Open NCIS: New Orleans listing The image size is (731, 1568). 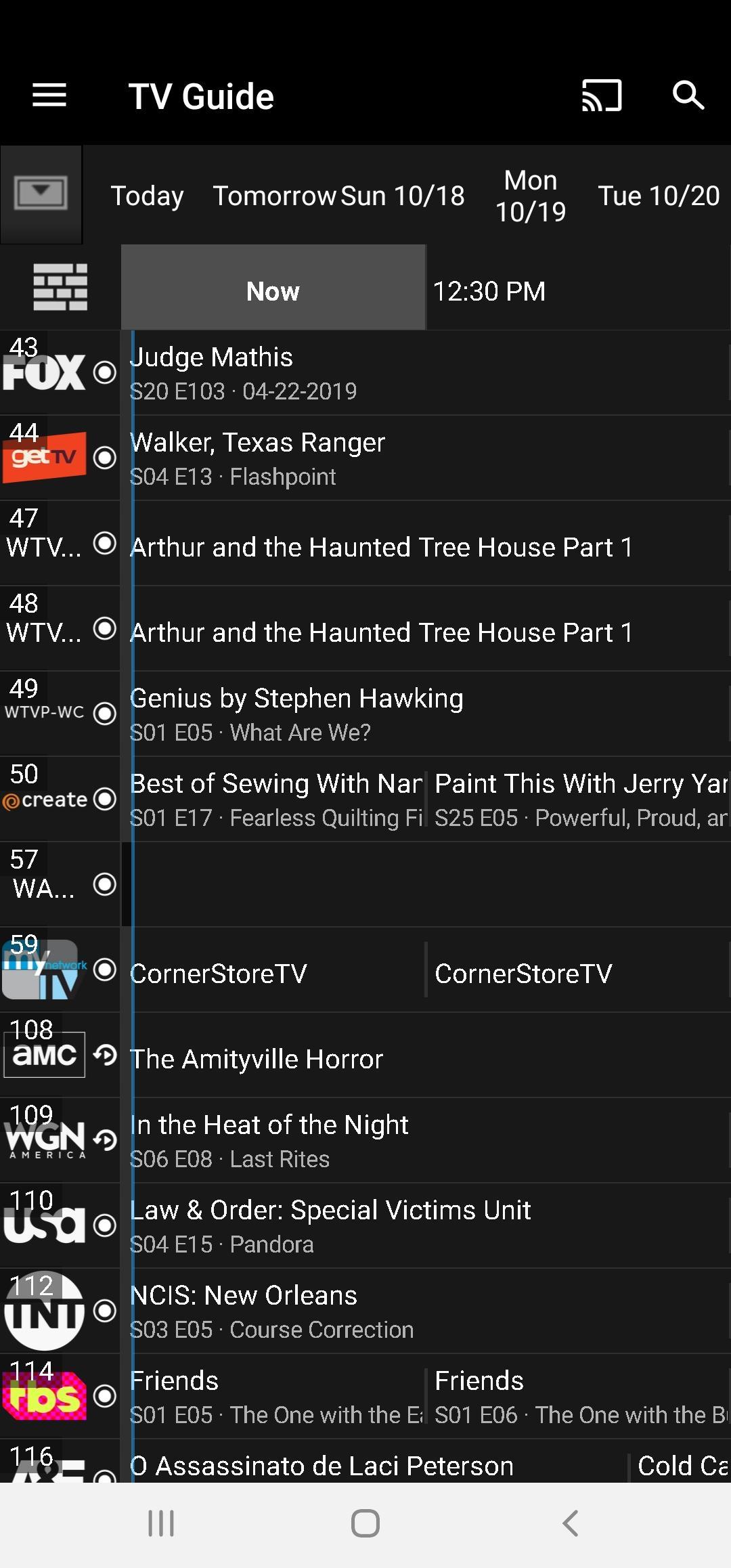click(x=426, y=1311)
